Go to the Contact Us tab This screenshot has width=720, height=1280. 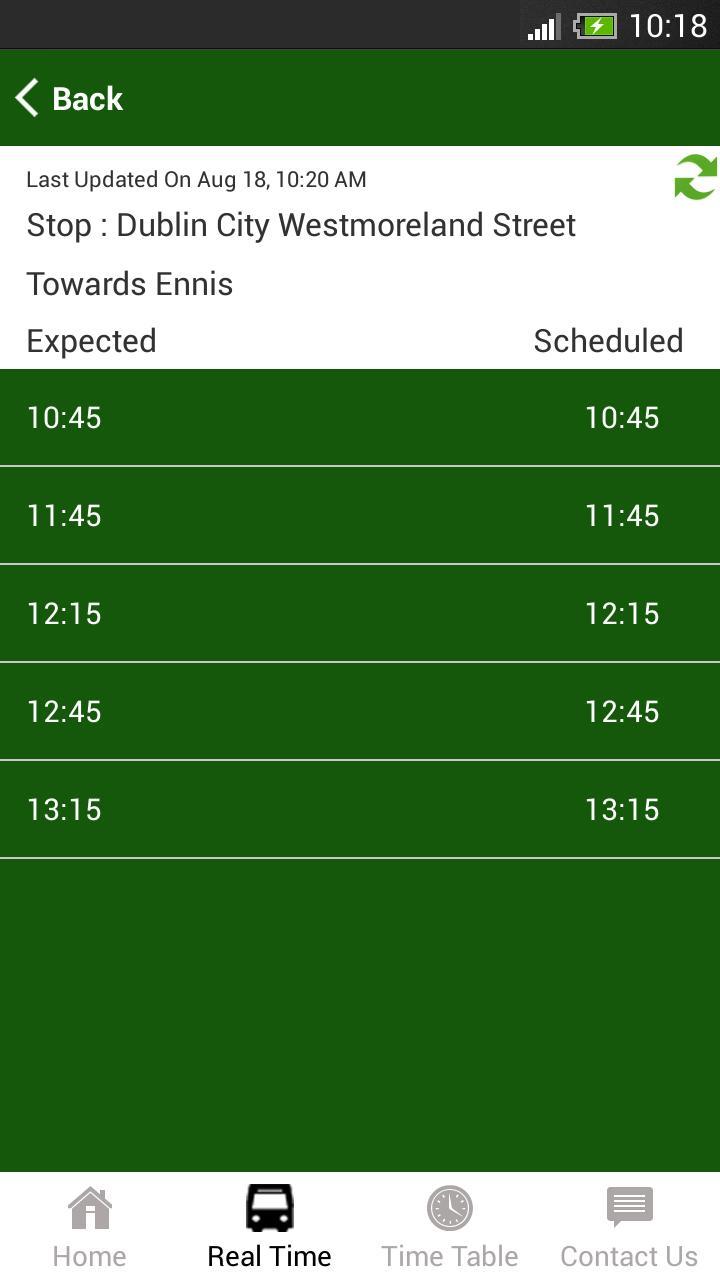click(x=629, y=1227)
